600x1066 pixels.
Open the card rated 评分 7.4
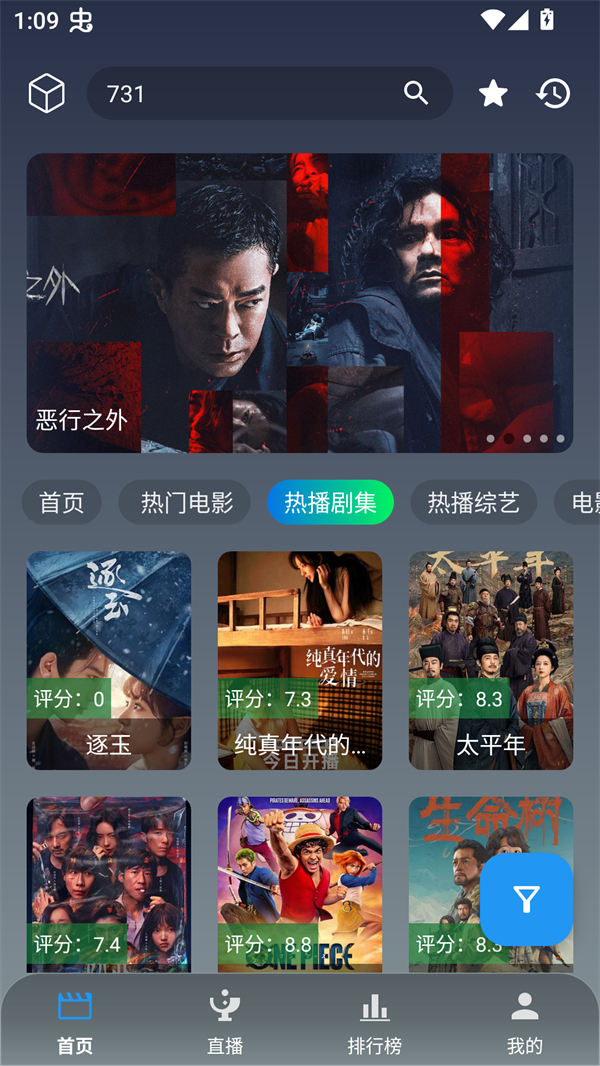109,885
